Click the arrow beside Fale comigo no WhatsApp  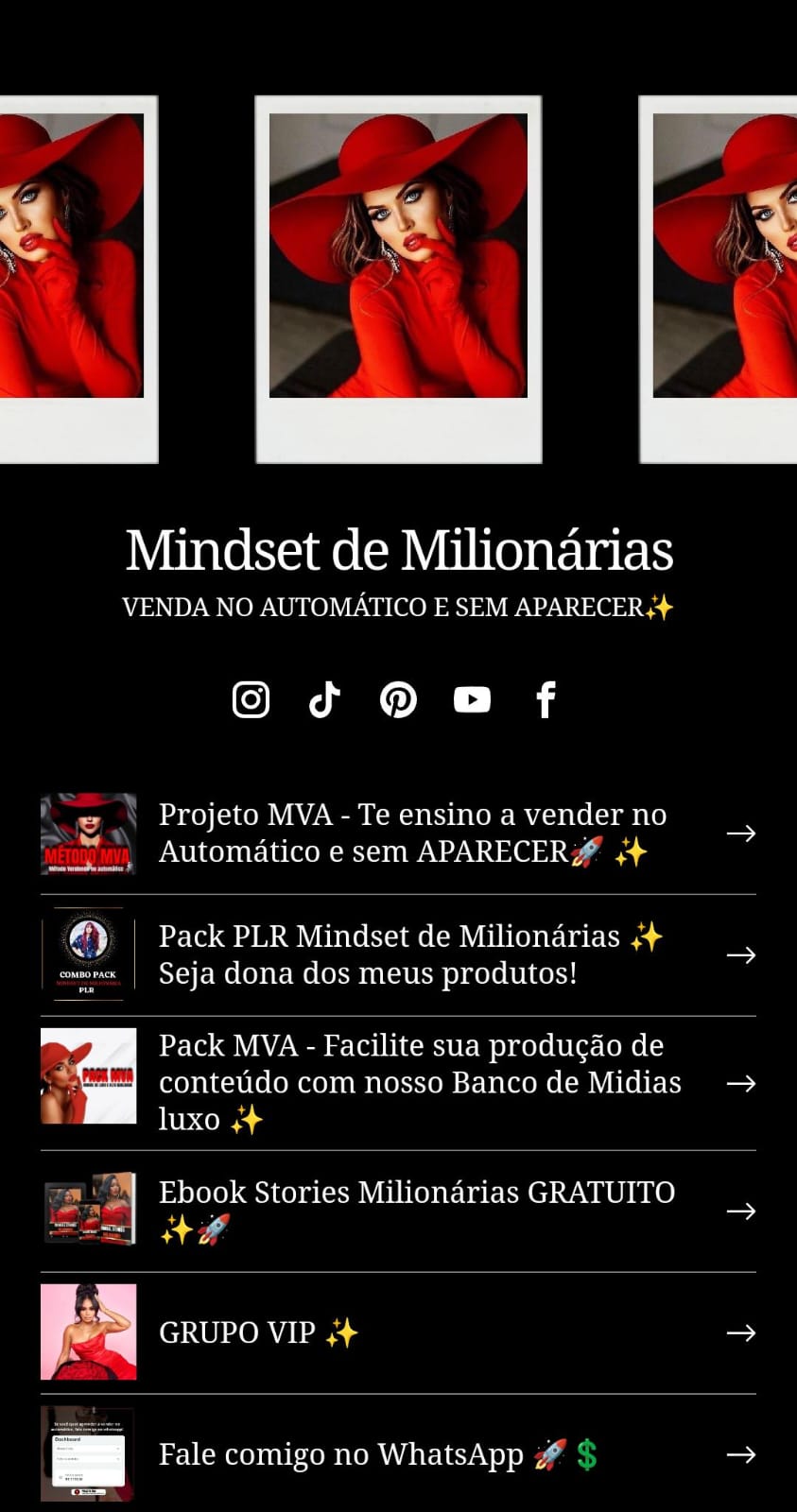tap(741, 1455)
